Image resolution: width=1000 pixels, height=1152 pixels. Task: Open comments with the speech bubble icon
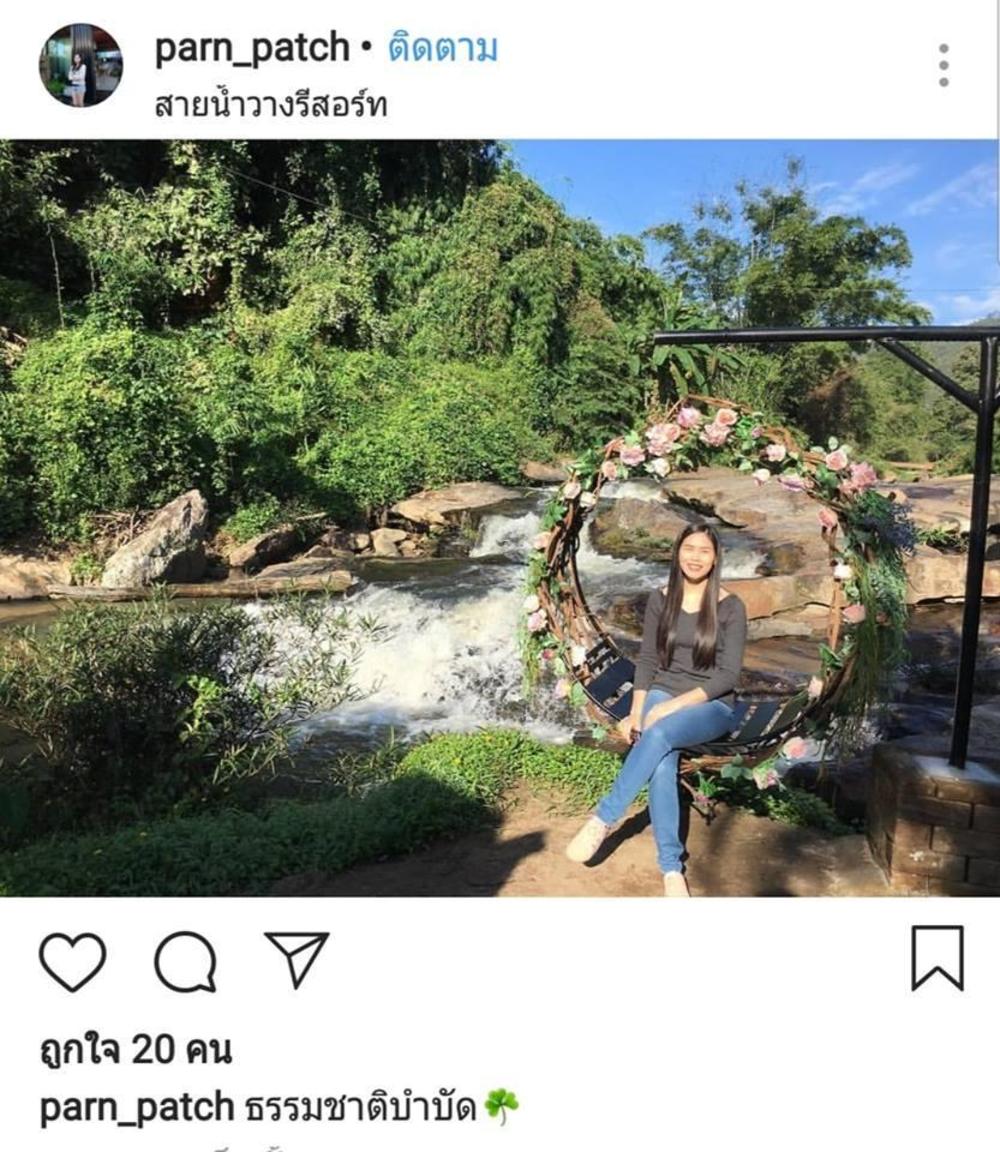pyautogui.click(x=185, y=962)
